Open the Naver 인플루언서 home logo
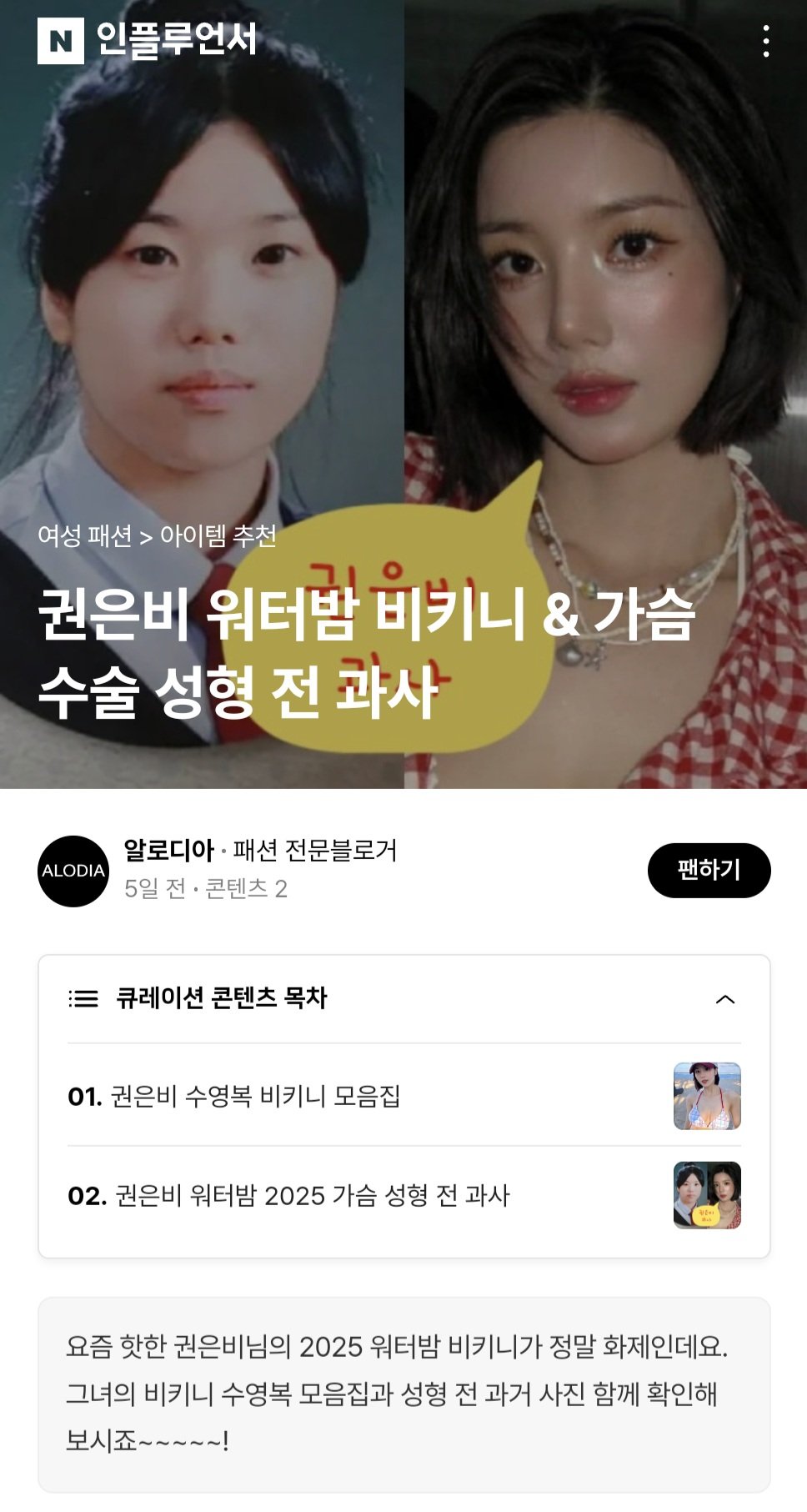This screenshot has width=807, height=1512. pos(148,41)
